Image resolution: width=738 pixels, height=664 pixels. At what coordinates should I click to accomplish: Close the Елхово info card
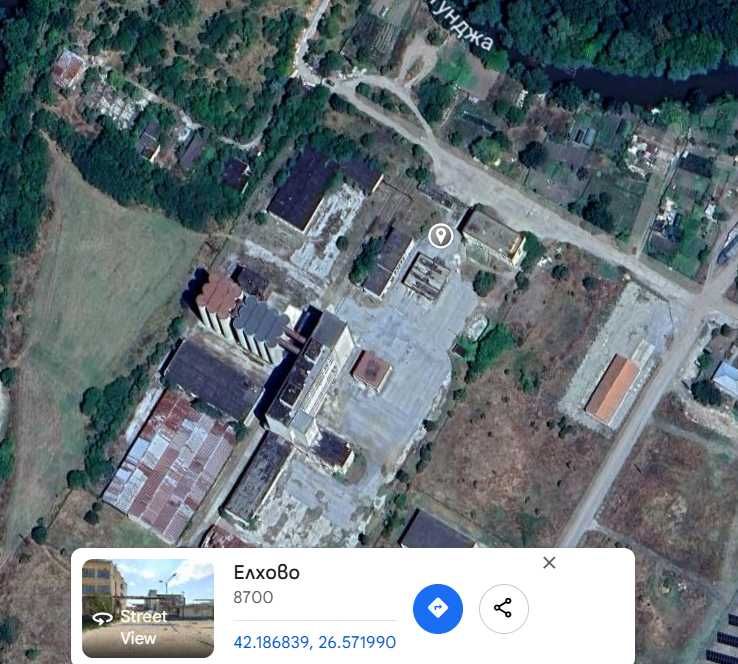tap(549, 563)
